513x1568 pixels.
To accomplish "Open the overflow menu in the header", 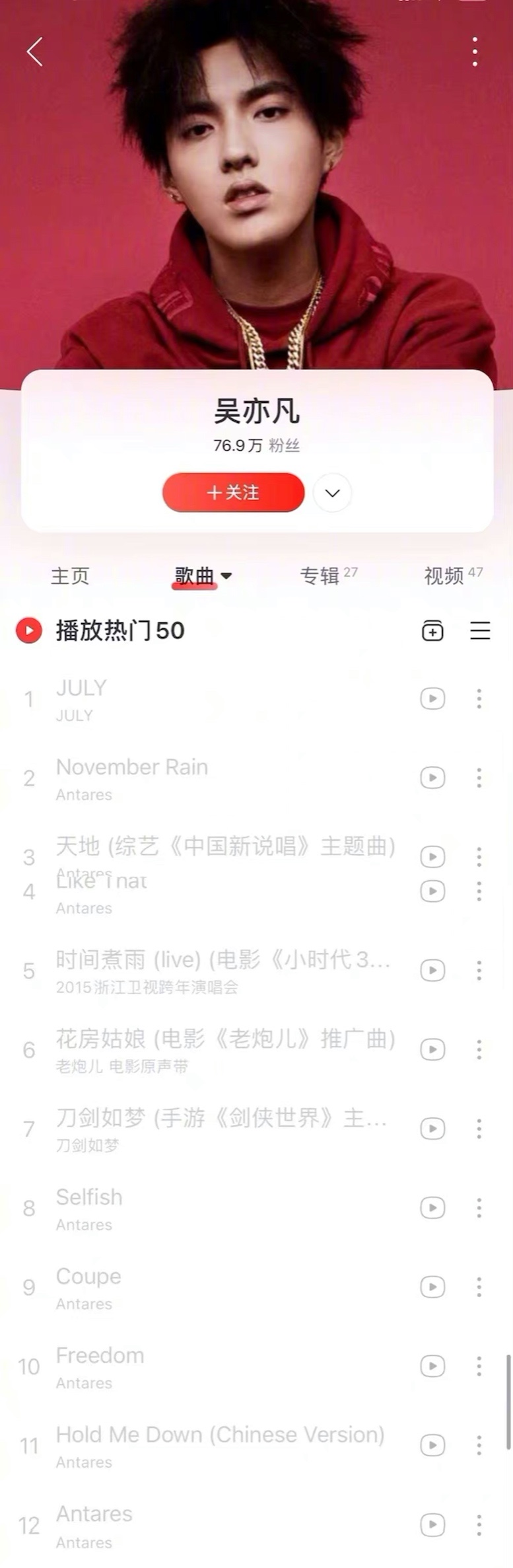I will coord(475,52).
